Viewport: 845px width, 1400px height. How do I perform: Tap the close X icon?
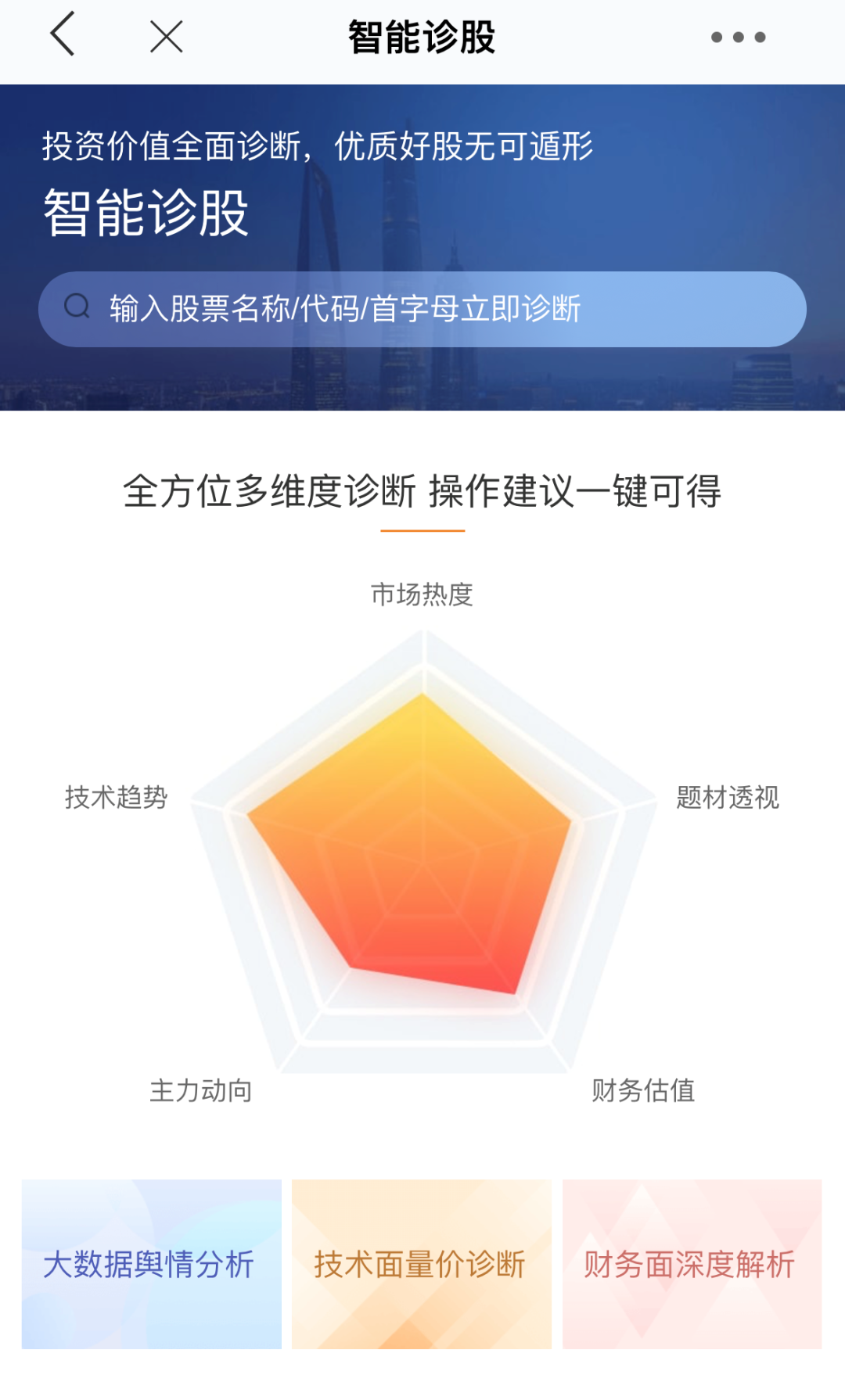tap(164, 35)
